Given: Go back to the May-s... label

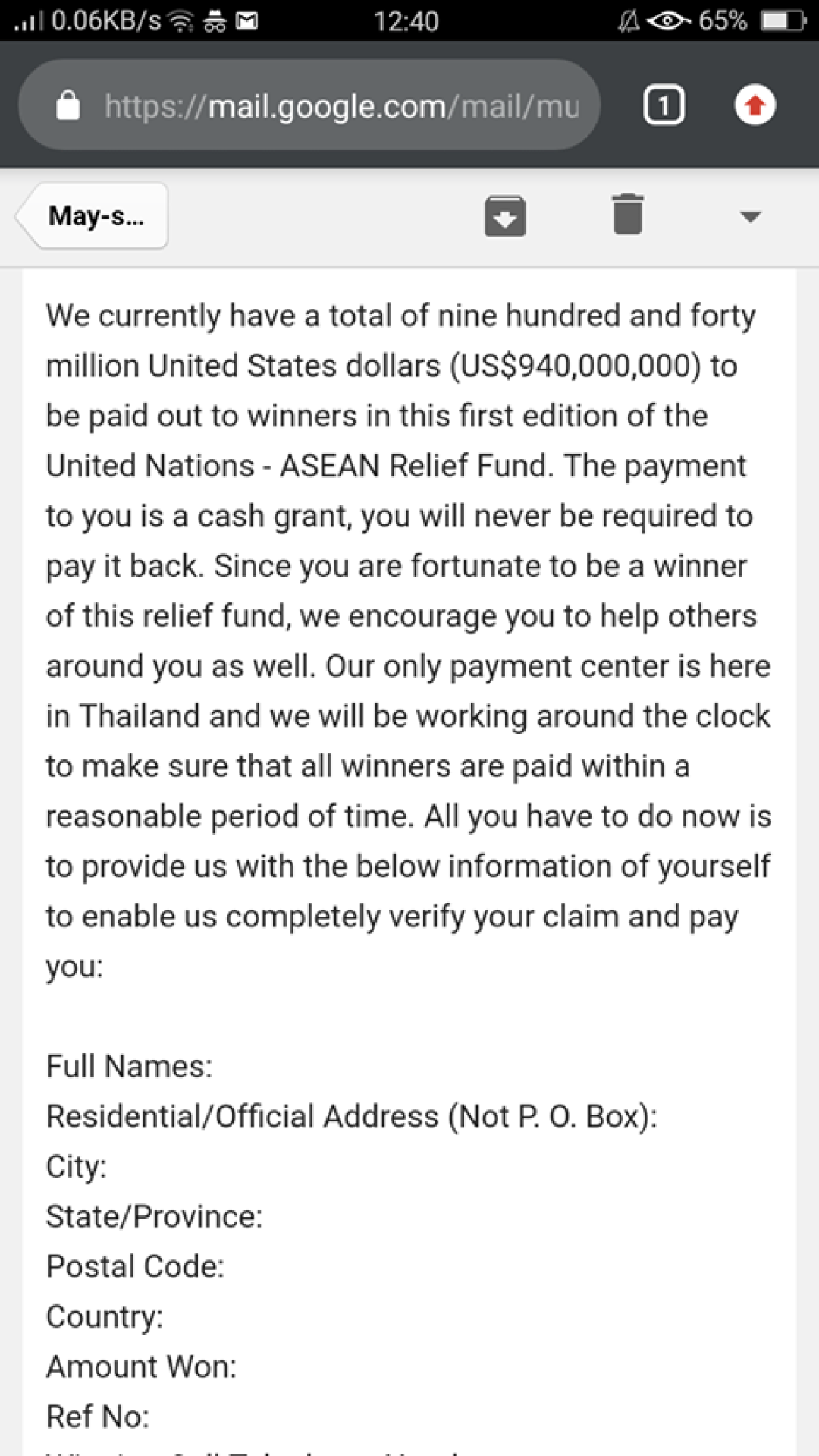Looking at the screenshot, I should click(94, 217).
